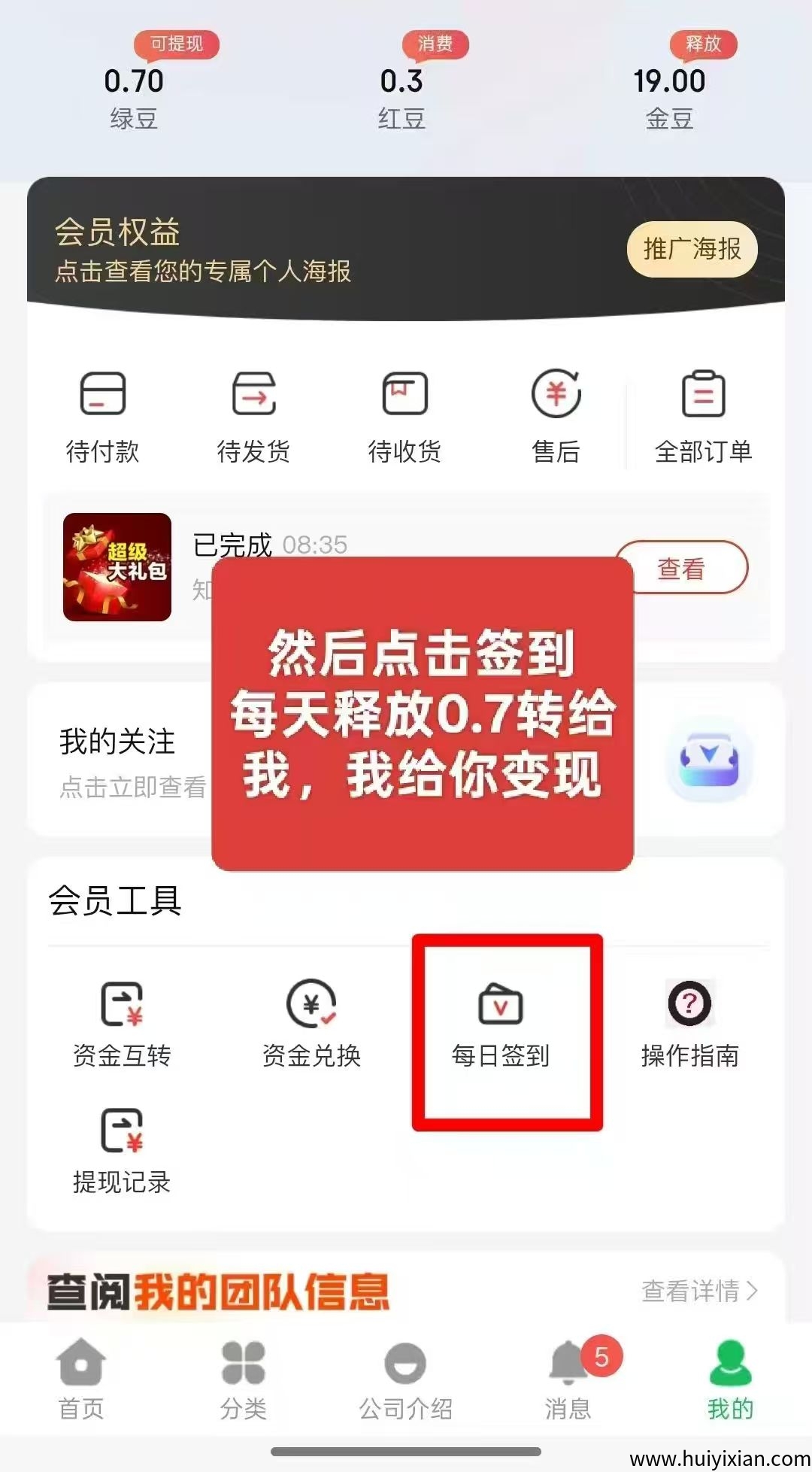Switch to the 首页 home tab
This screenshot has height=1472, width=812.
tap(81, 1379)
